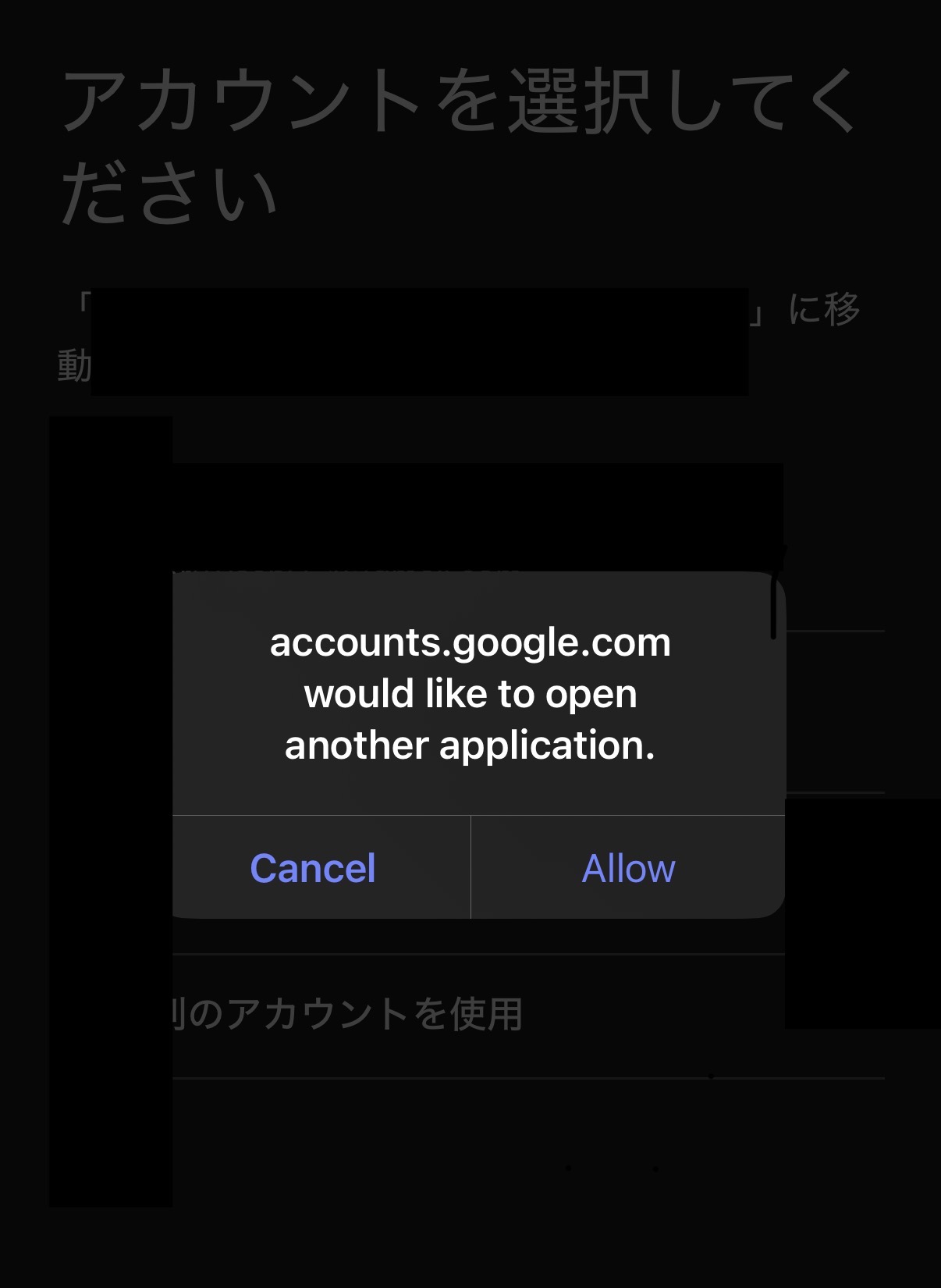941x1288 pixels.
Task: Approve opening the external app with Allow
Action: 627,867
